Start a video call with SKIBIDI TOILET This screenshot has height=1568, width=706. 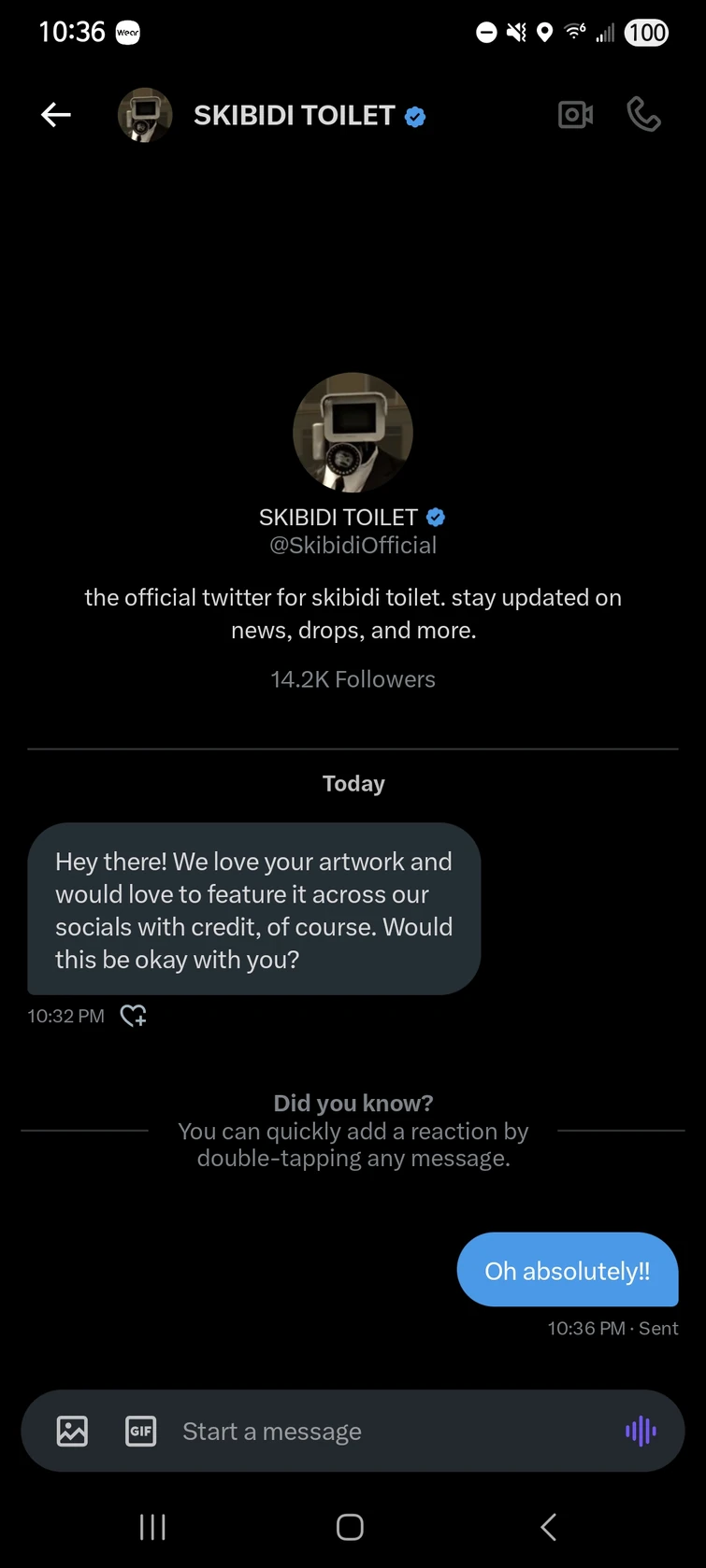(x=575, y=115)
